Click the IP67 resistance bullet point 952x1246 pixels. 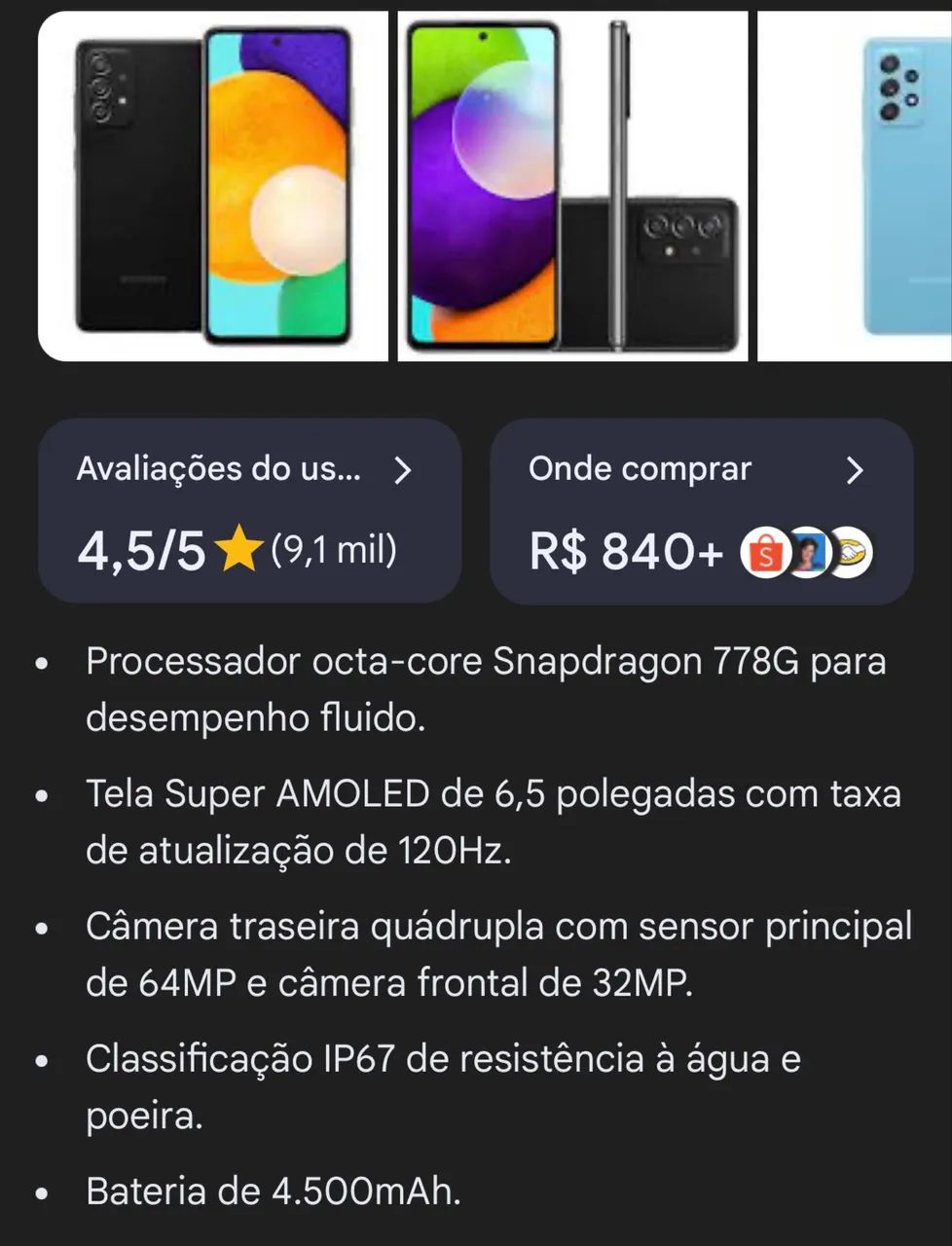443,1086
